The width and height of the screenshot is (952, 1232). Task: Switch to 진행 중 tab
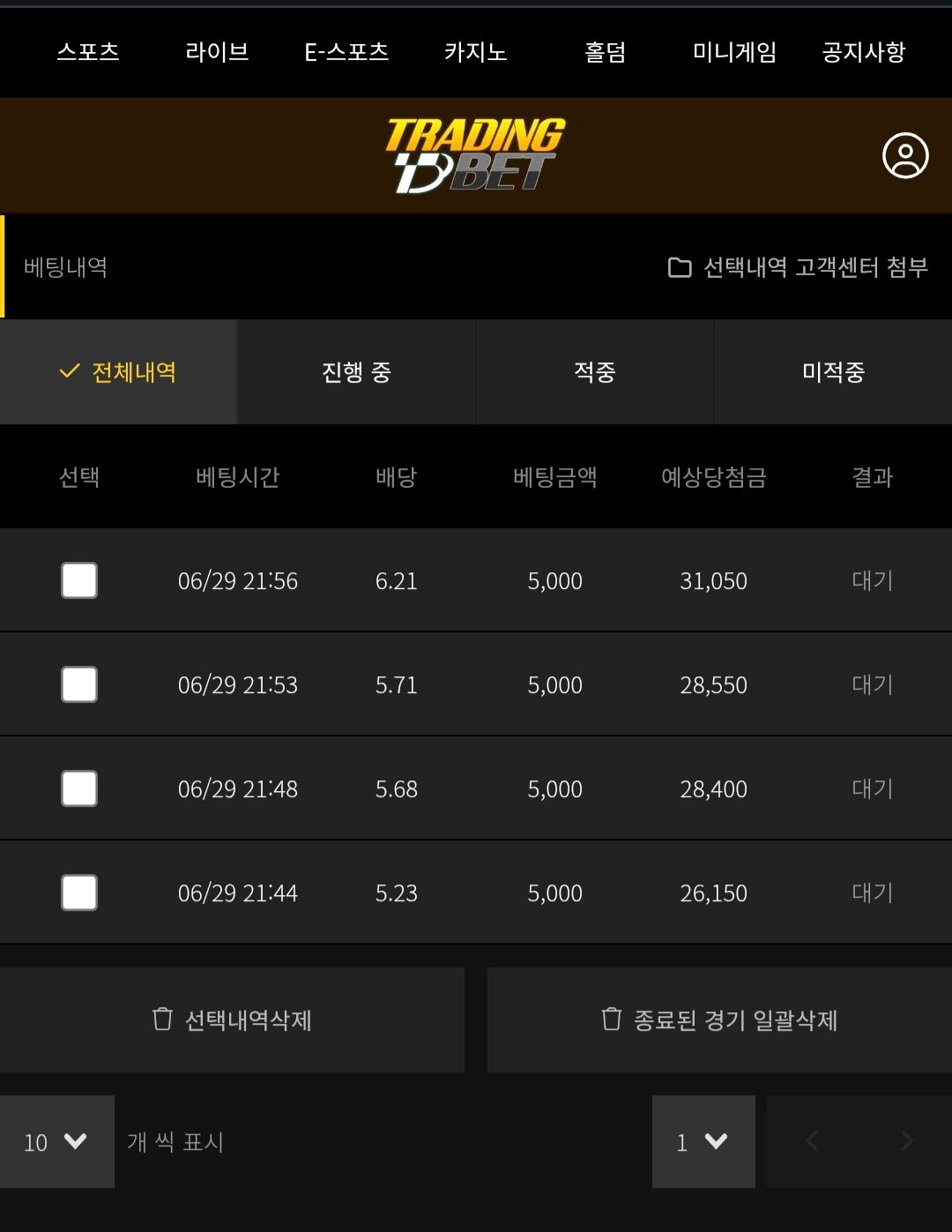[x=356, y=372]
